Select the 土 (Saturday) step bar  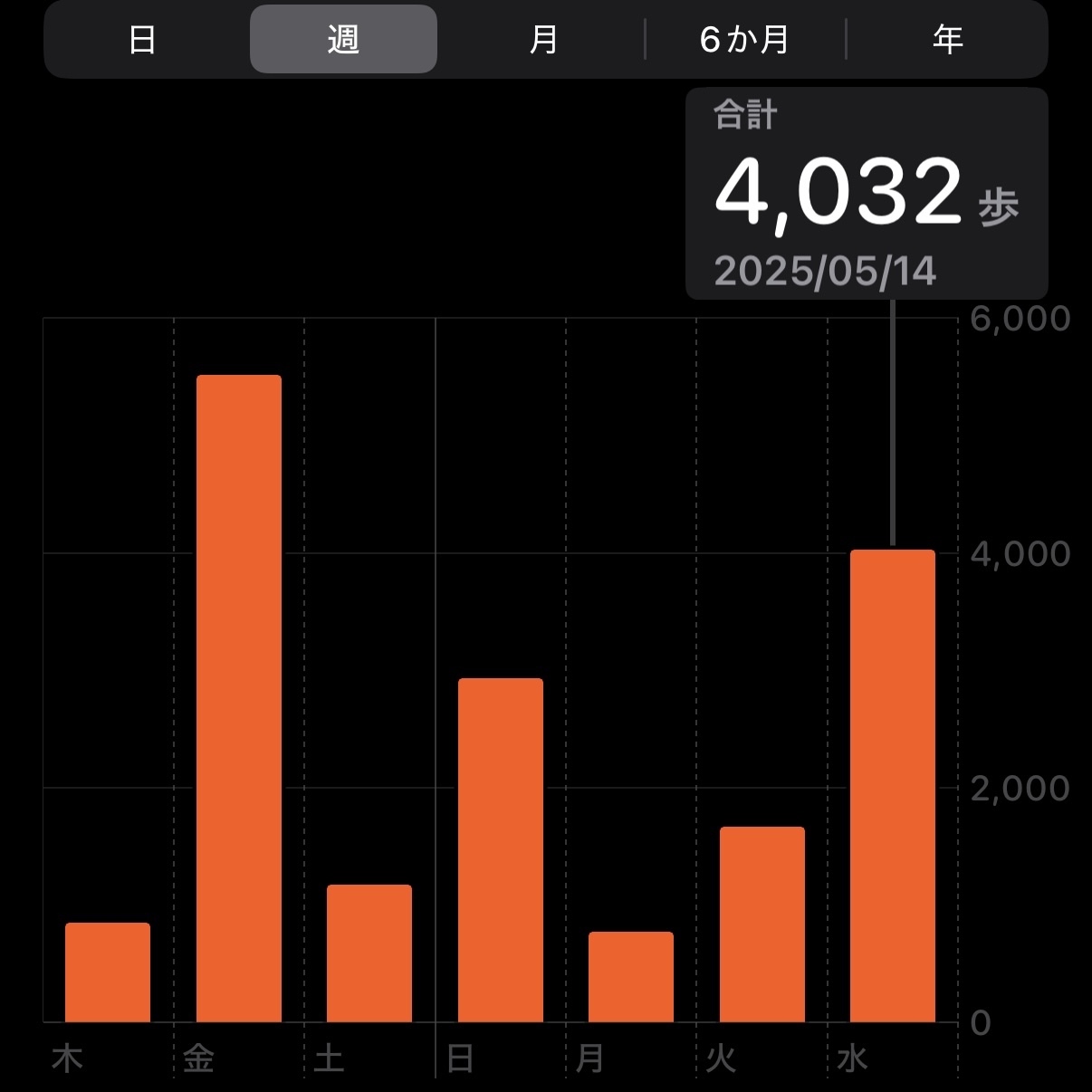369,953
